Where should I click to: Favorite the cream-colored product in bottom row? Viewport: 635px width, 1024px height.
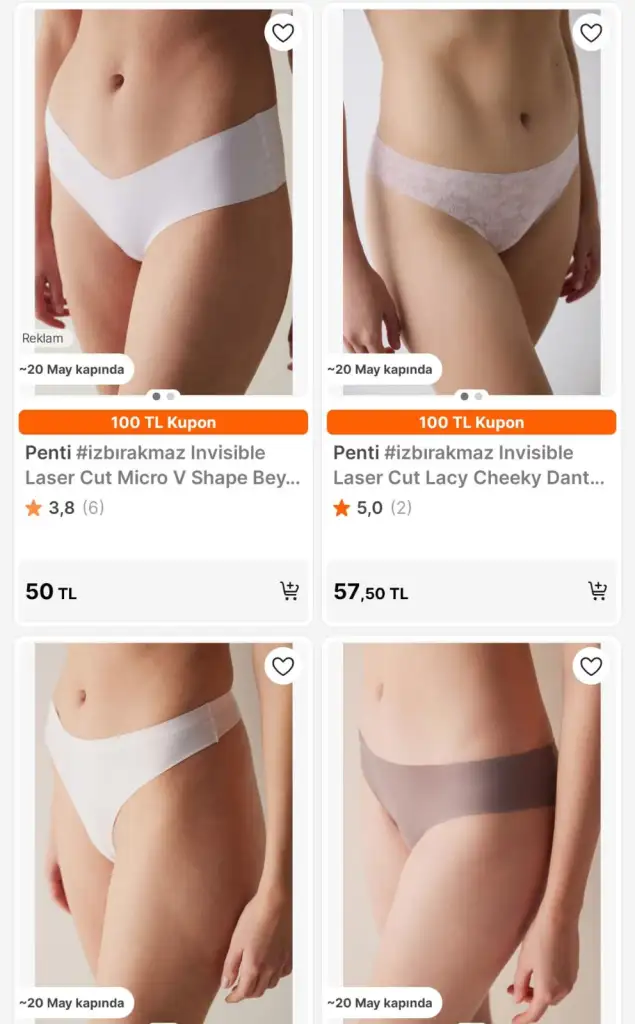click(283, 666)
